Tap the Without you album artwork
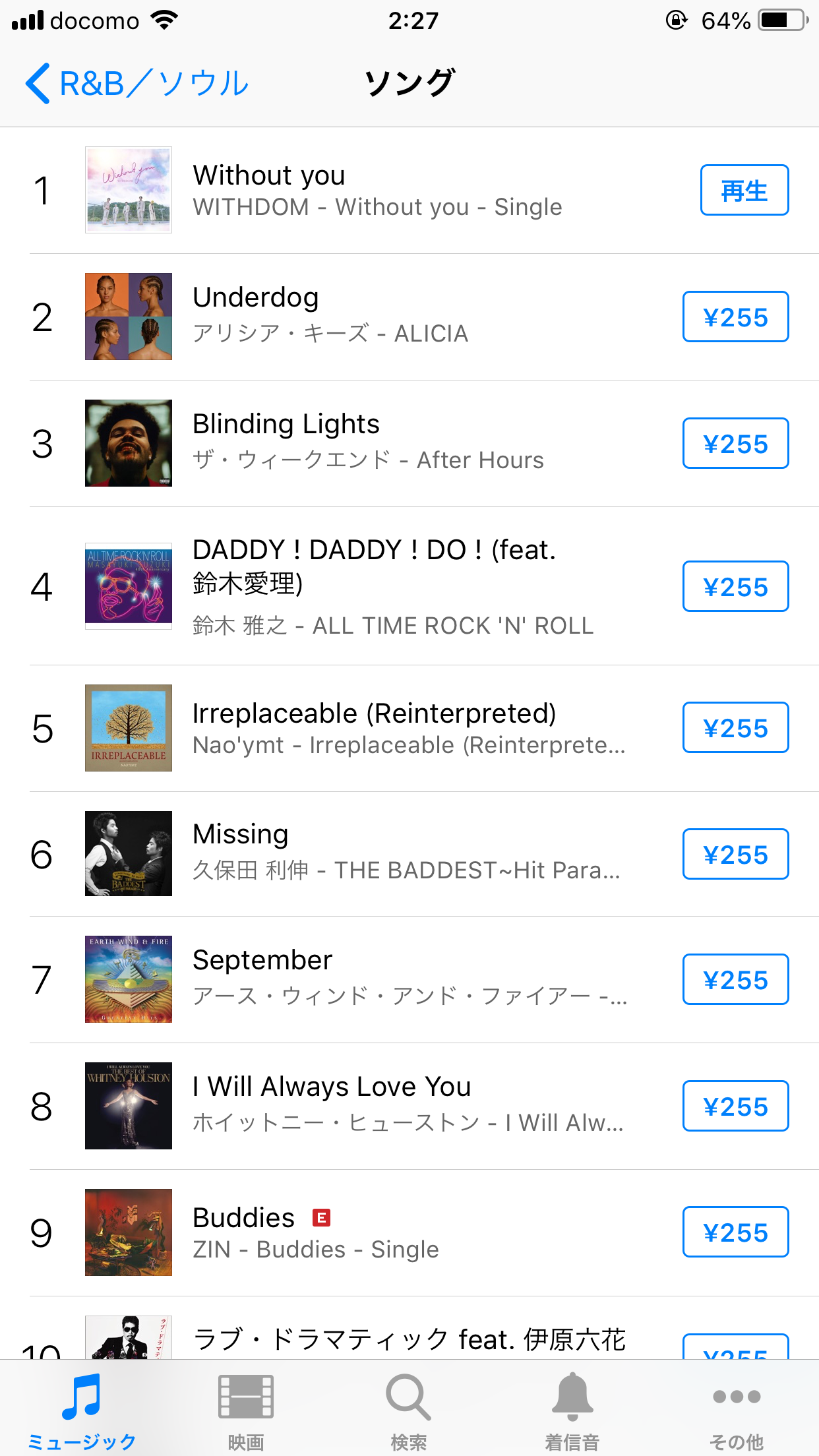 [x=128, y=189]
